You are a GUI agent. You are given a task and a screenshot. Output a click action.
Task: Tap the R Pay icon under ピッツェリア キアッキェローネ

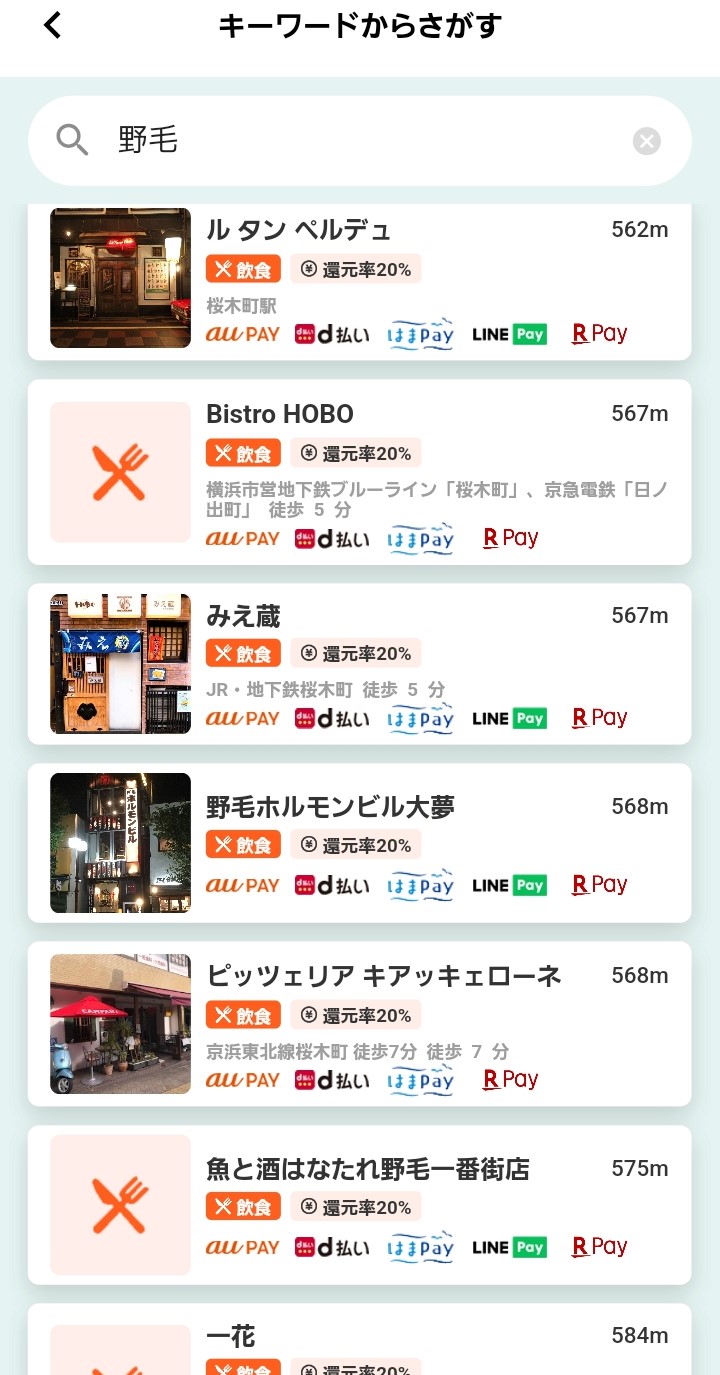pyautogui.click(x=510, y=1079)
